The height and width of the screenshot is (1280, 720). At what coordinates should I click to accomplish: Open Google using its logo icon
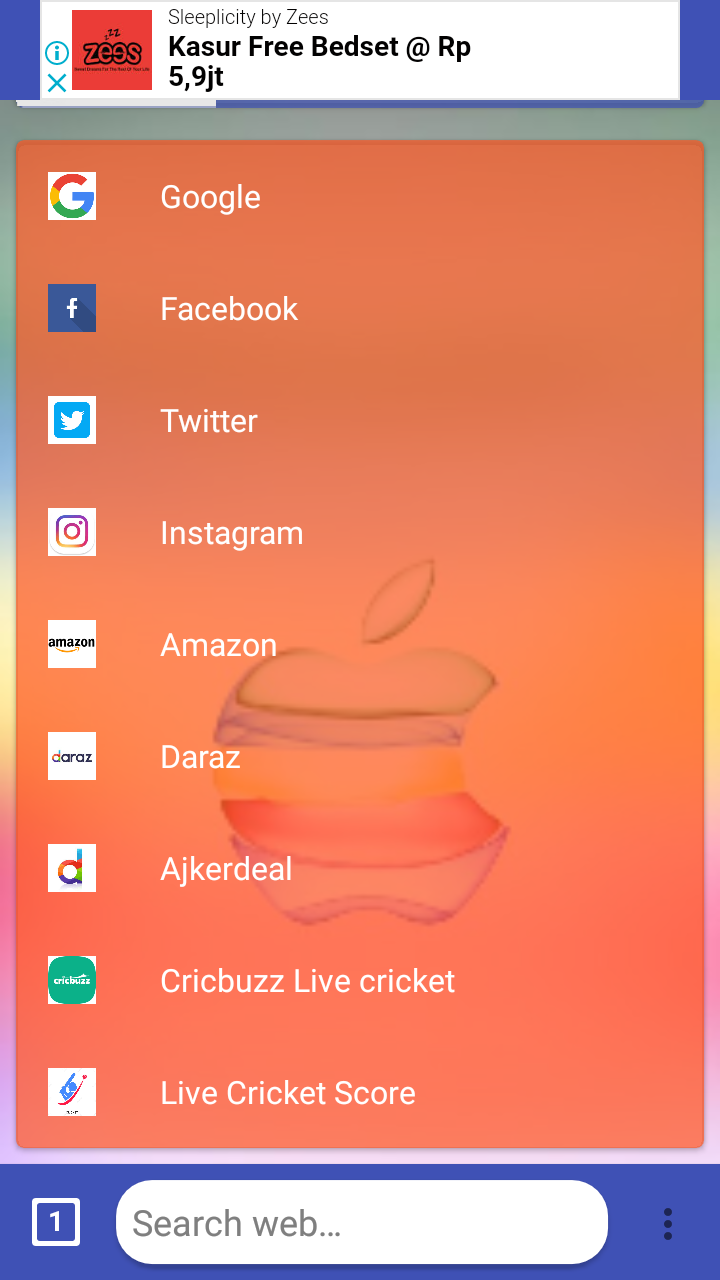[71, 196]
